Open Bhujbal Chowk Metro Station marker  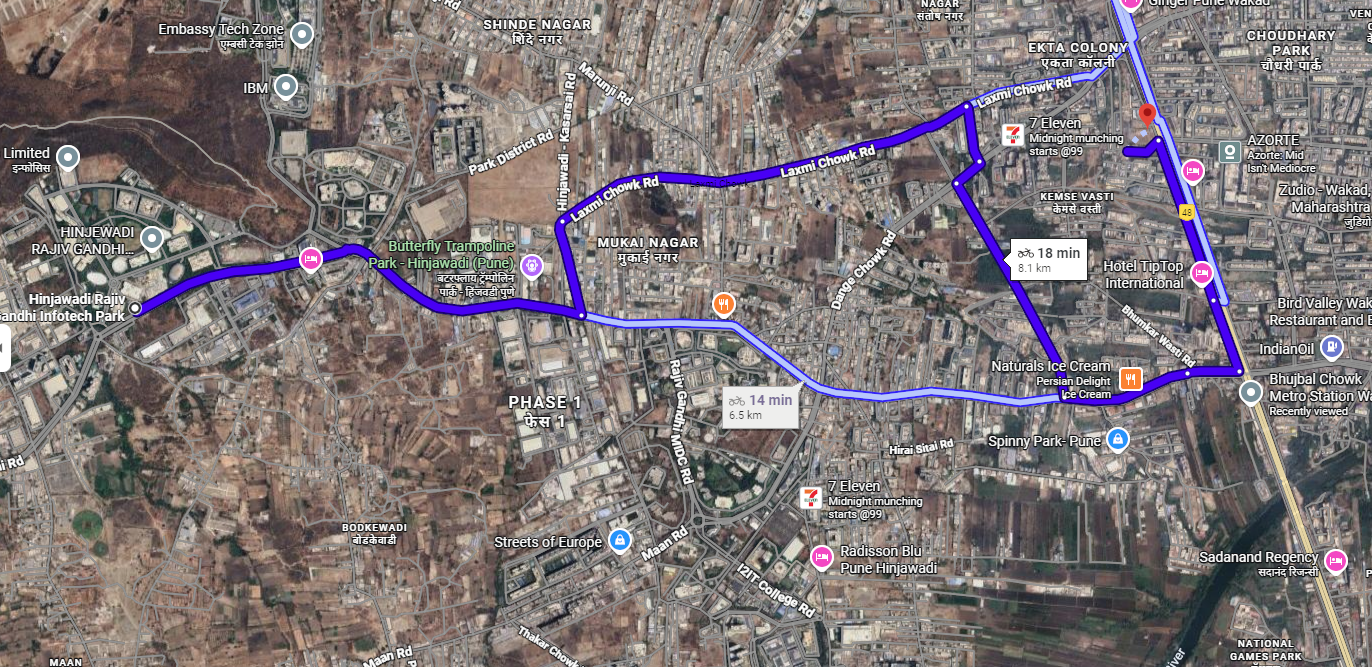point(1251,392)
